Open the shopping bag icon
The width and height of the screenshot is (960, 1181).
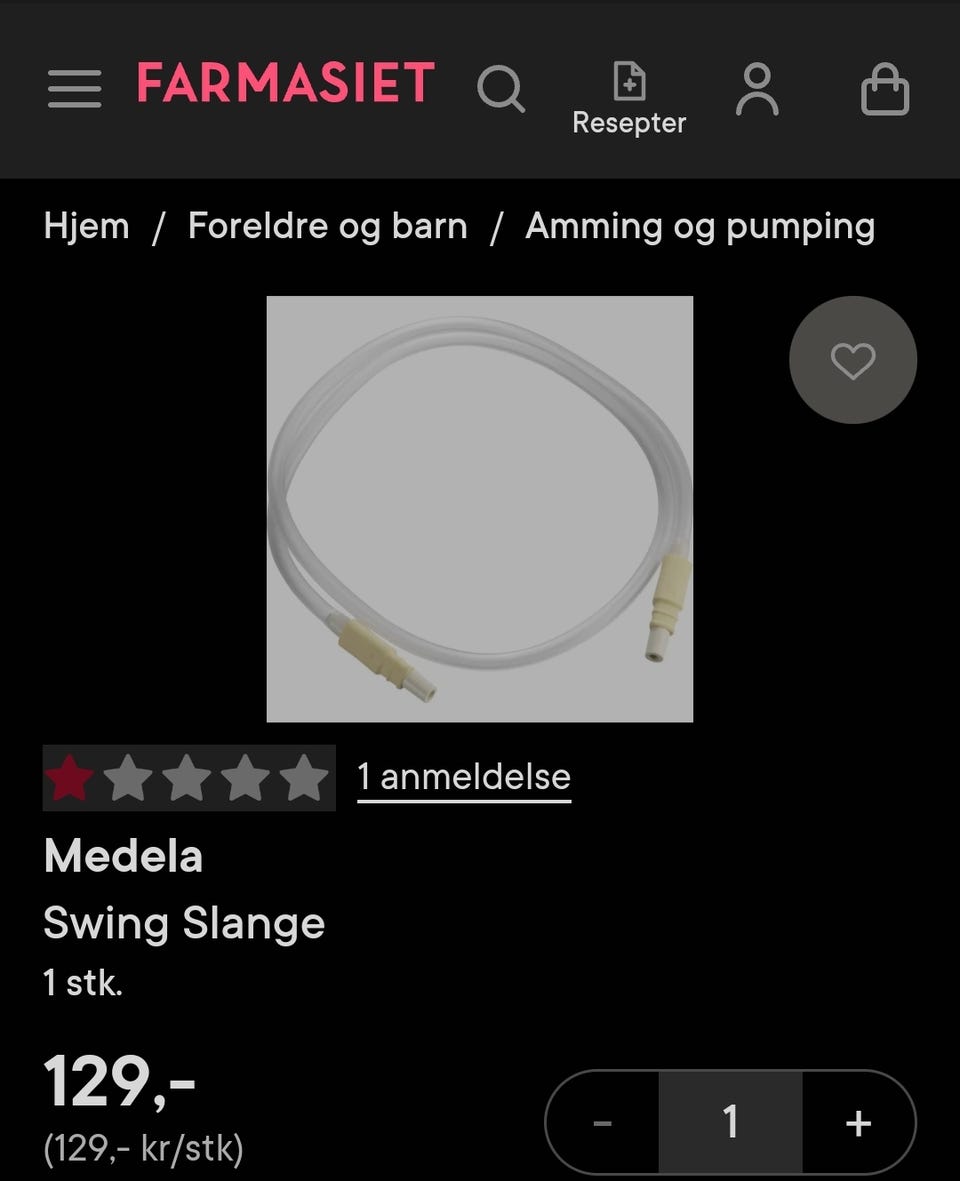(884, 89)
